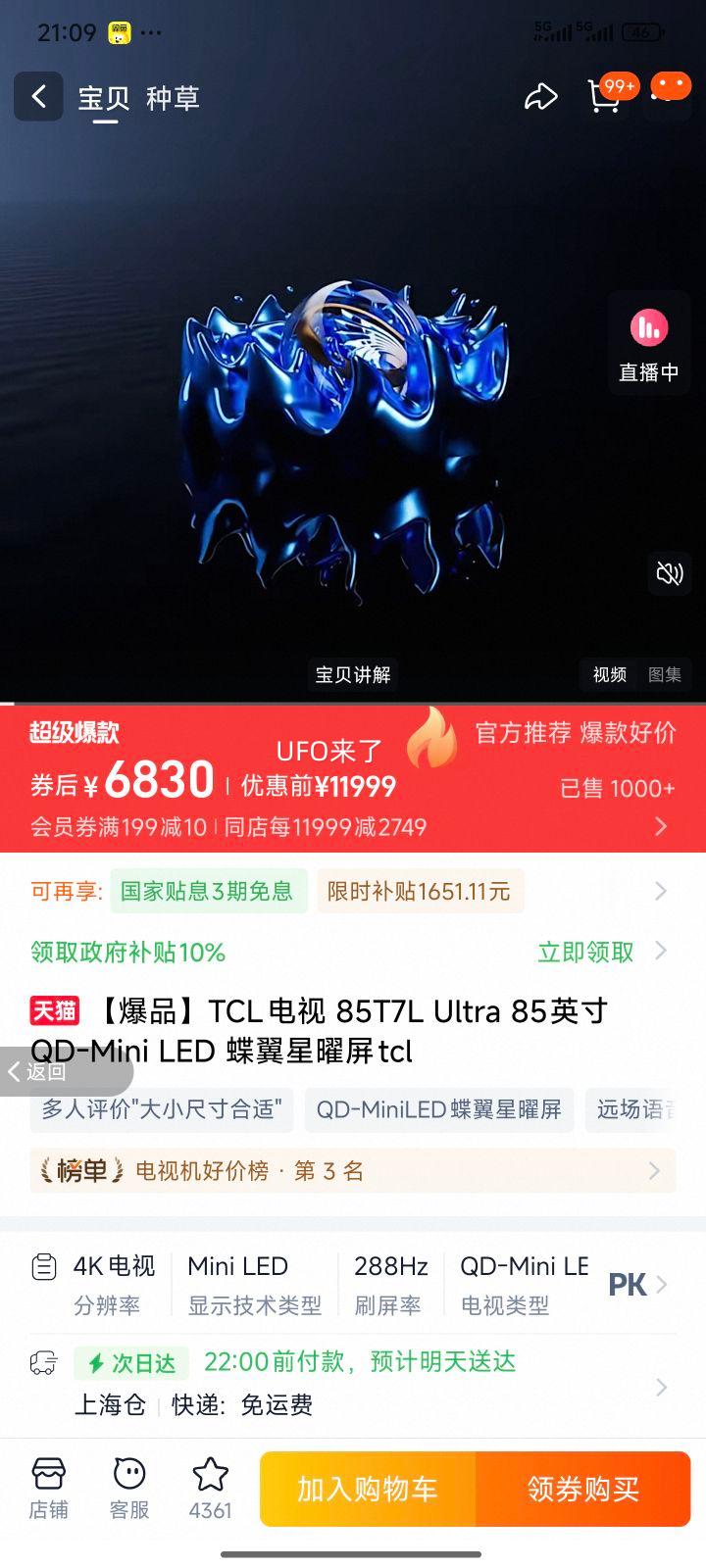Open the 店铺 shop page
Image resolution: width=706 pixels, height=1568 pixels.
(x=49, y=1488)
